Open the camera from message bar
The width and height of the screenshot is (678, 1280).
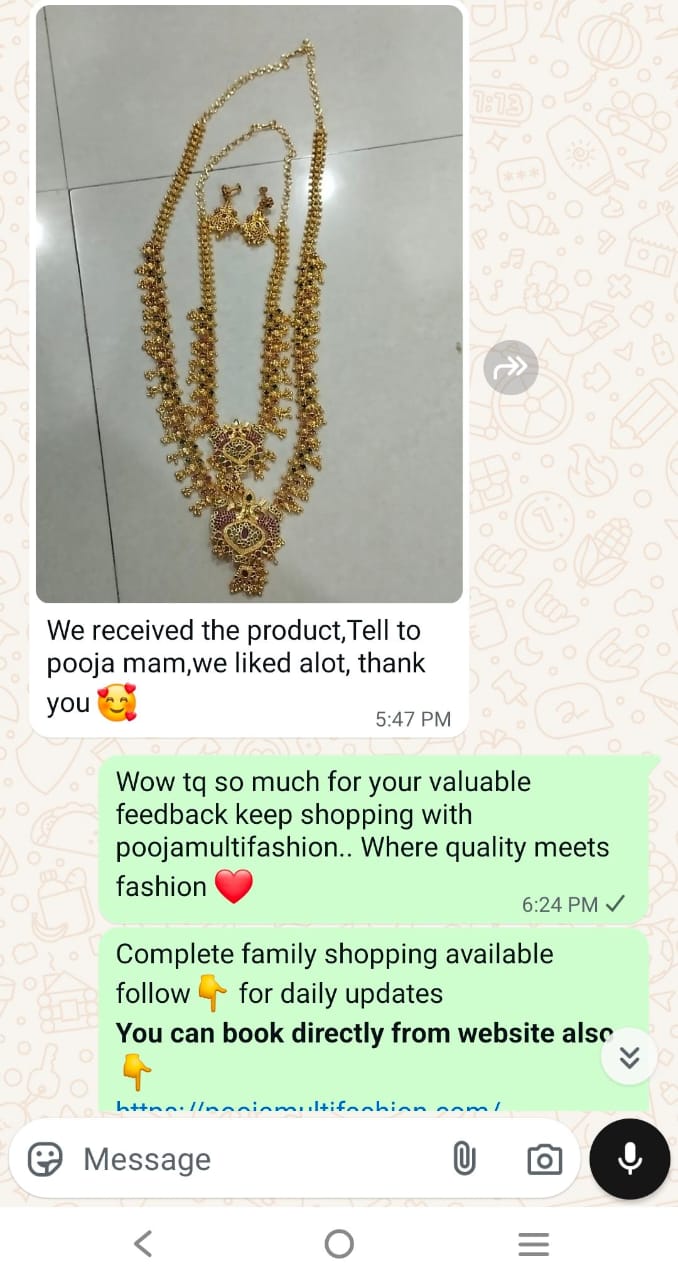(544, 1159)
